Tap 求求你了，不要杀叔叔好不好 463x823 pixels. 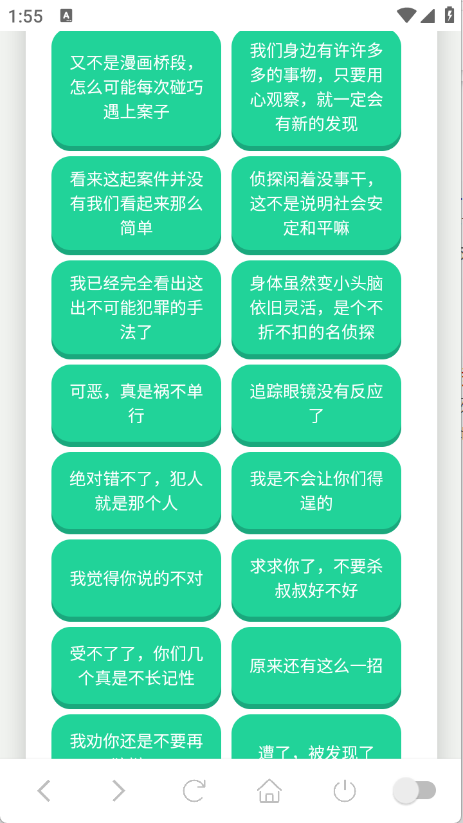(316, 578)
